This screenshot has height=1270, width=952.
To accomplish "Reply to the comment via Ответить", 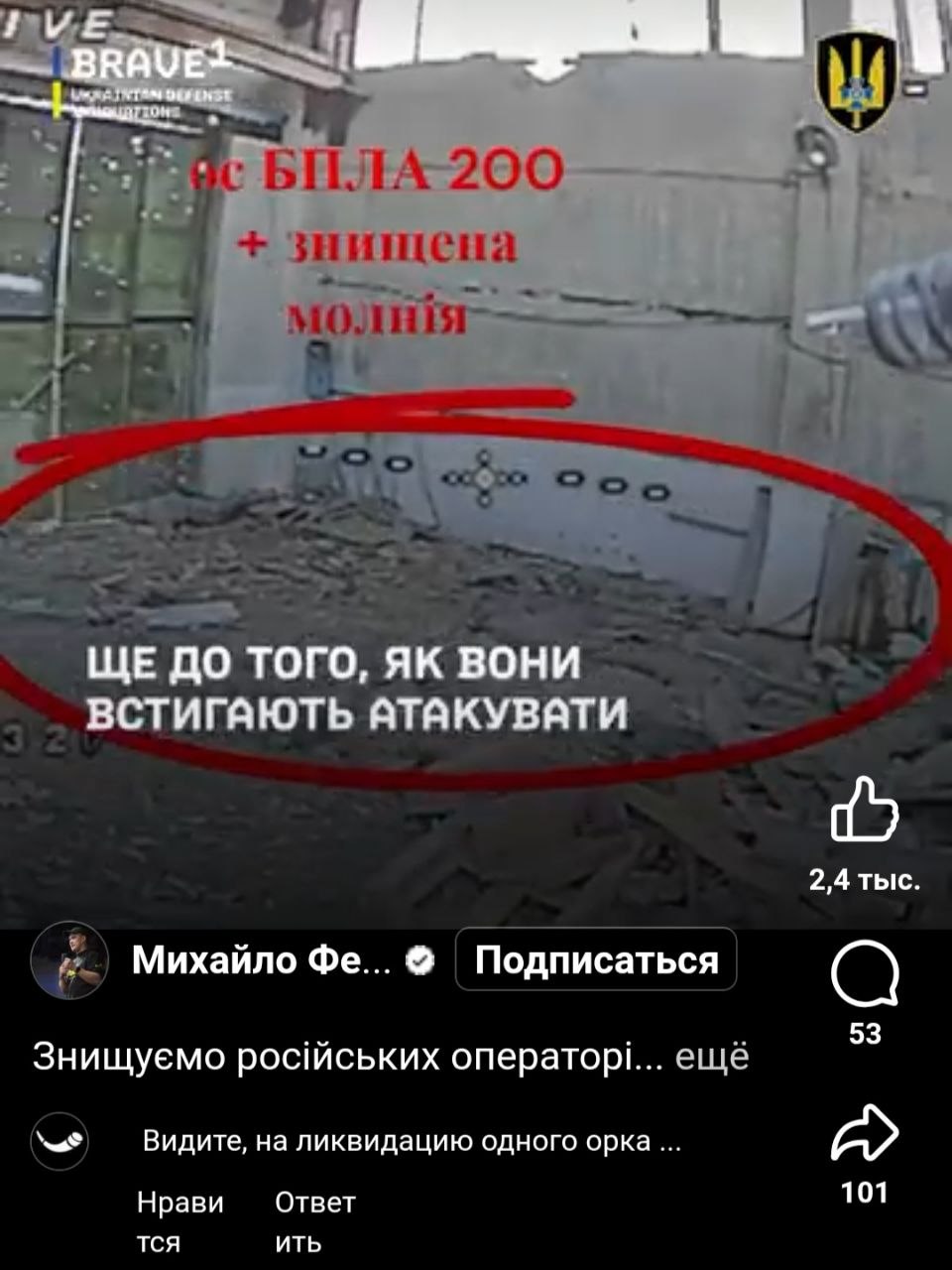I will [313, 1221].
